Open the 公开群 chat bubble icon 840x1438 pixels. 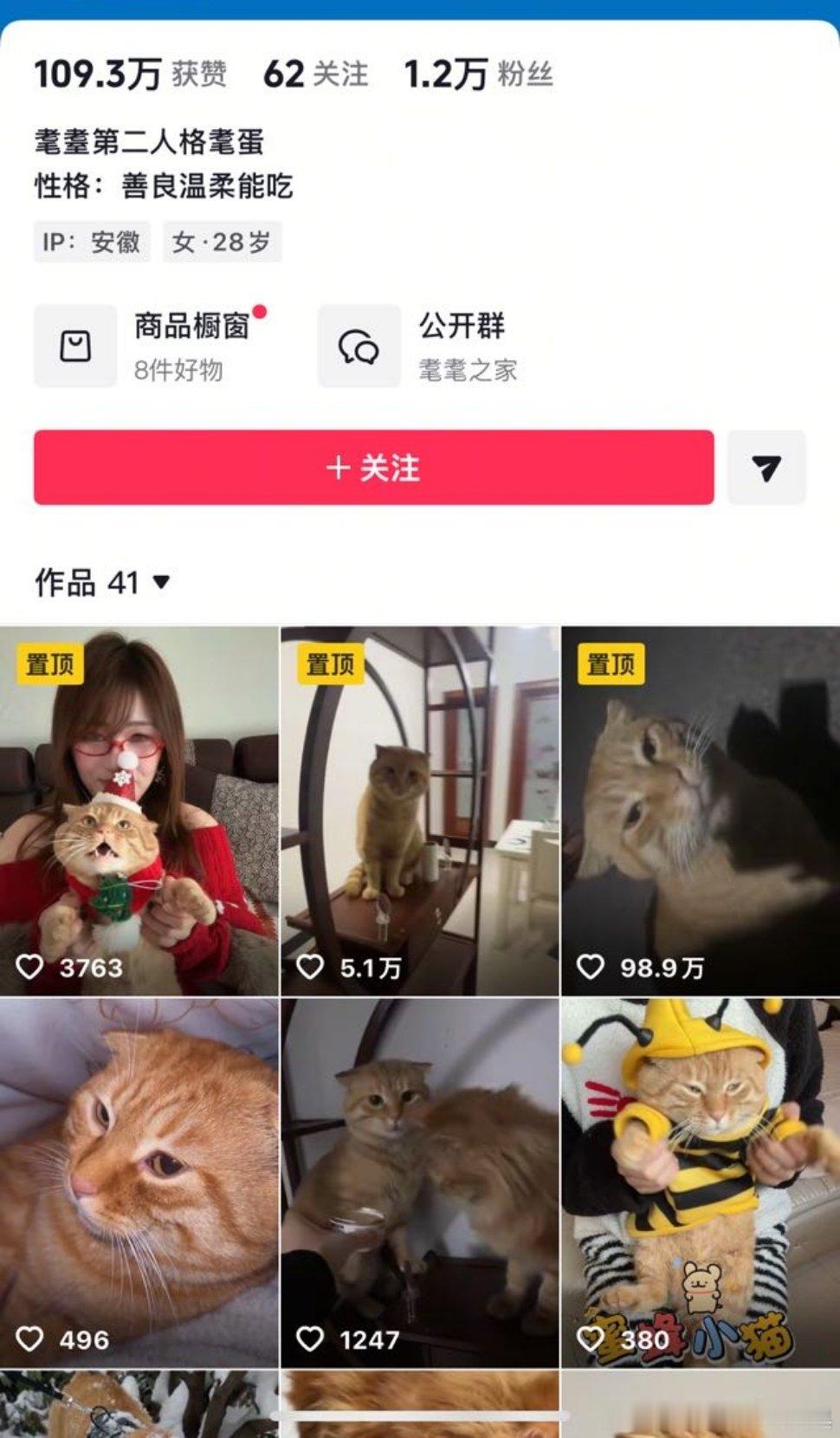click(x=359, y=345)
